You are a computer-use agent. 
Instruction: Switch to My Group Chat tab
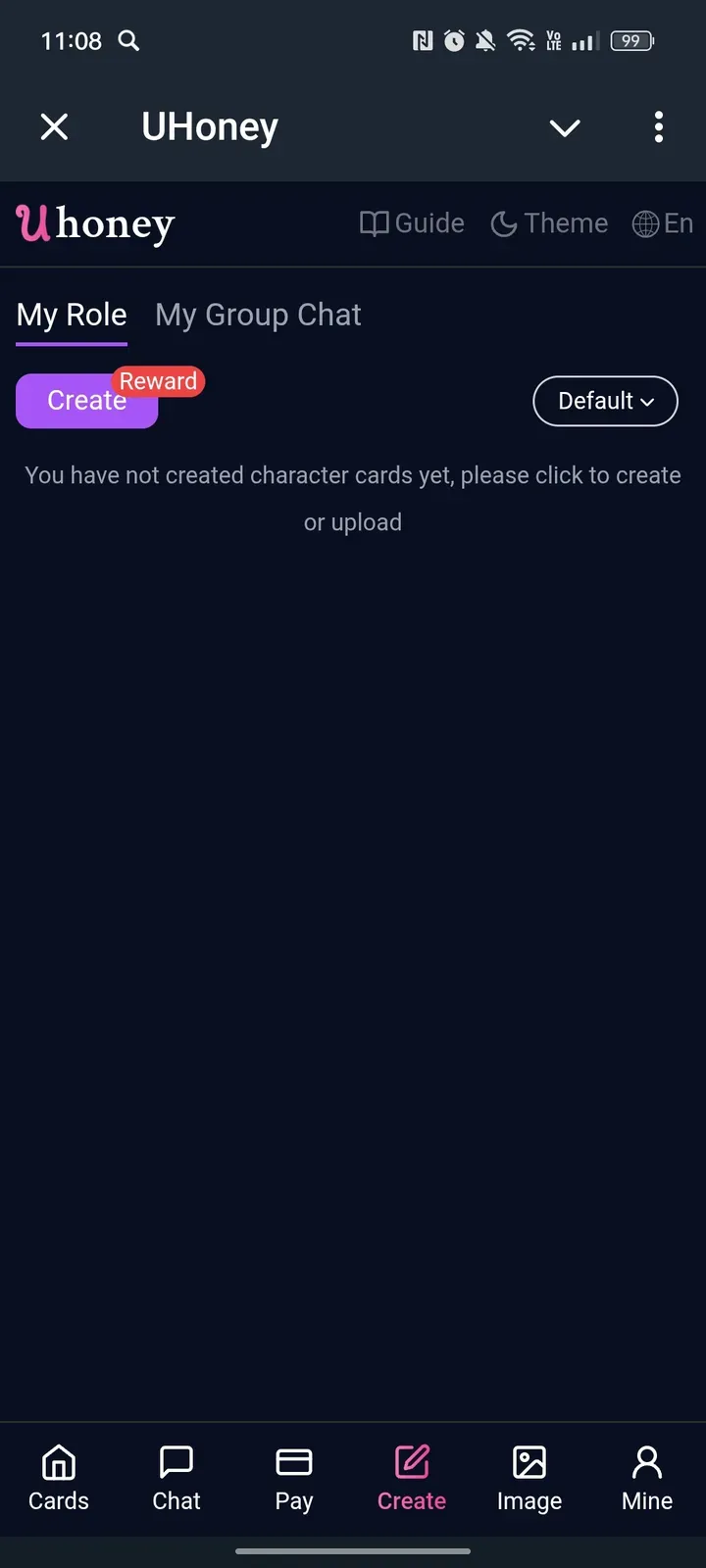tap(258, 315)
